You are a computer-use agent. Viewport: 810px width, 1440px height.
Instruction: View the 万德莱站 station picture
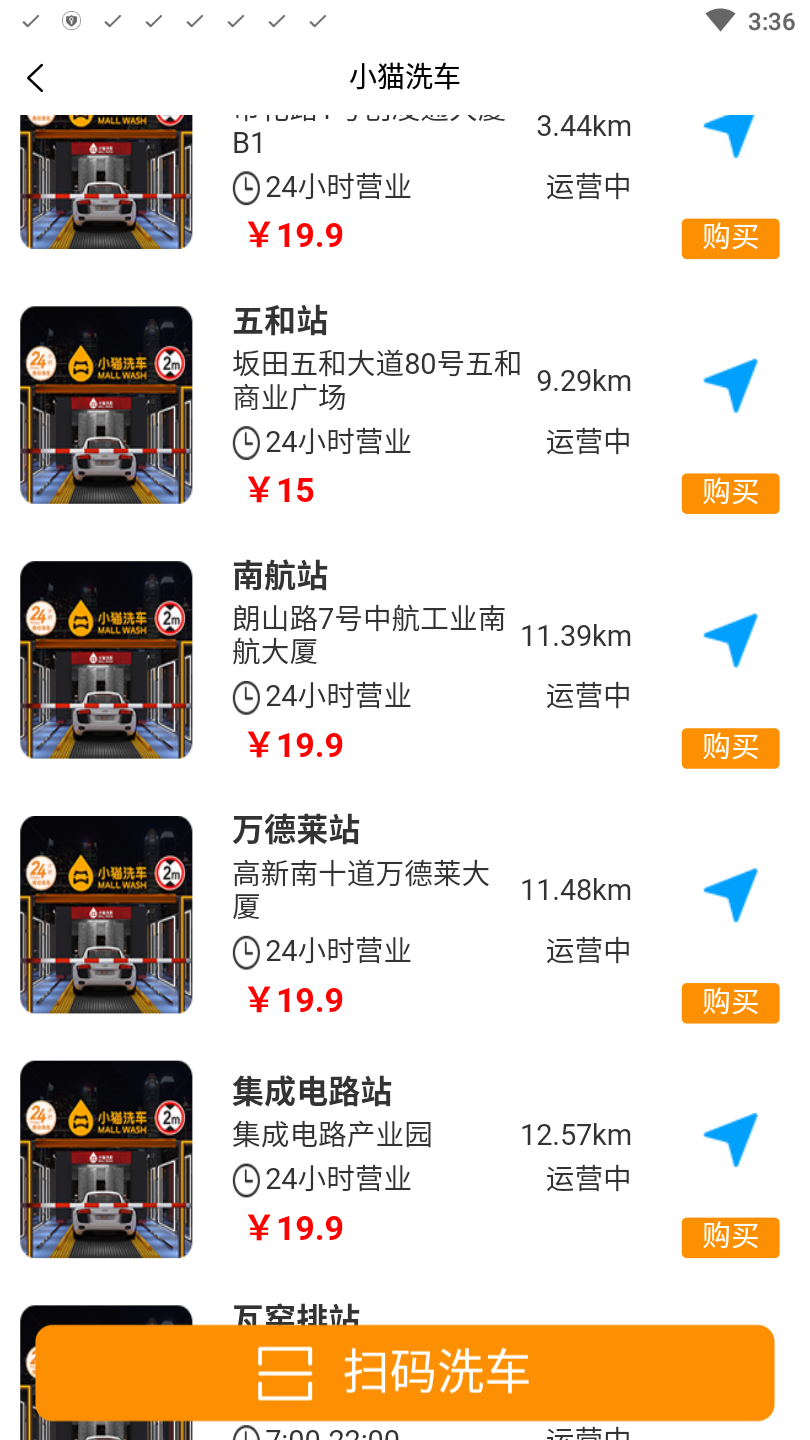[106, 914]
